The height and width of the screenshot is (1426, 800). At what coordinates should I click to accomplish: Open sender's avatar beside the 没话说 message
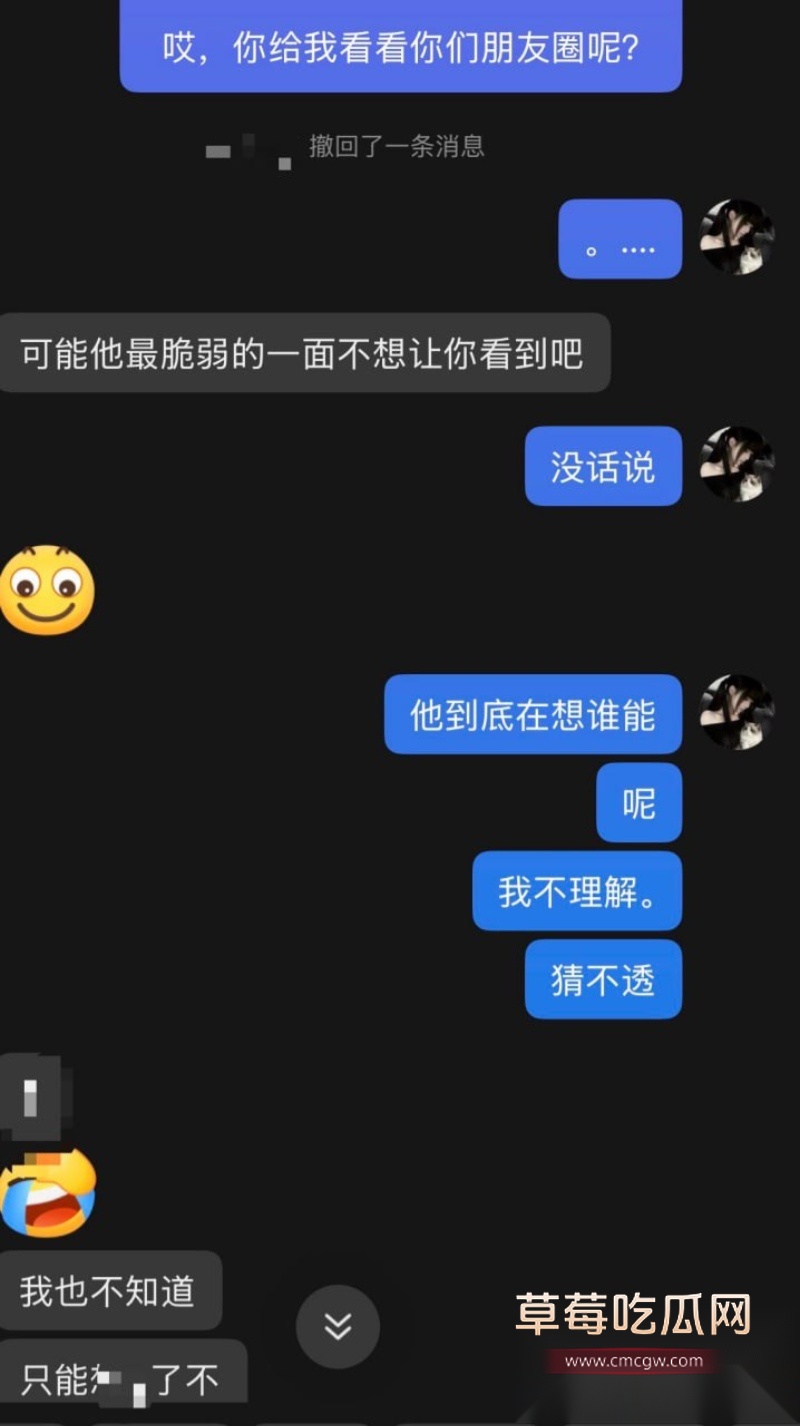pyautogui.click(x=737, y=465)
